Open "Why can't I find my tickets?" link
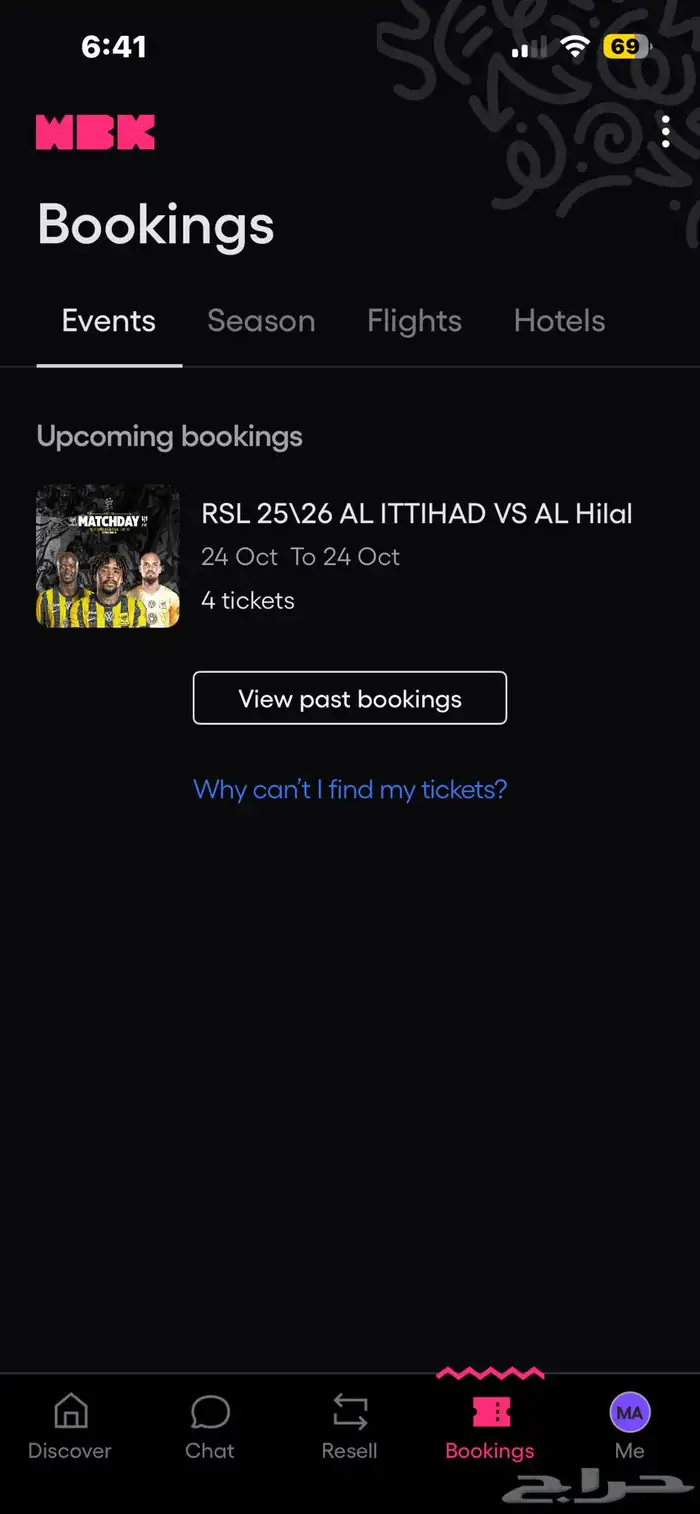This screenshot has width=700, height=1514. tap(350, 789)
